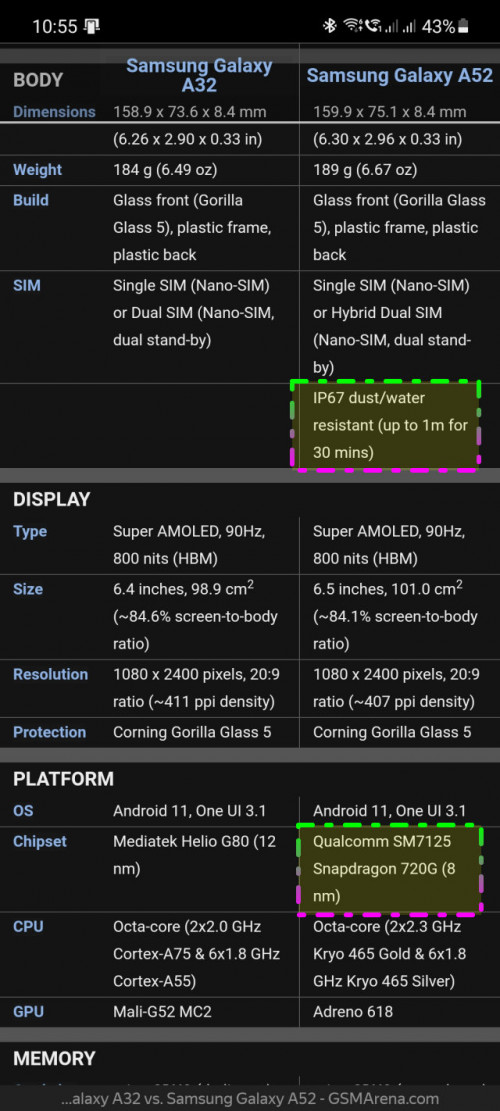
Task: Open the OS glossary link
Action: click(23, 811)
